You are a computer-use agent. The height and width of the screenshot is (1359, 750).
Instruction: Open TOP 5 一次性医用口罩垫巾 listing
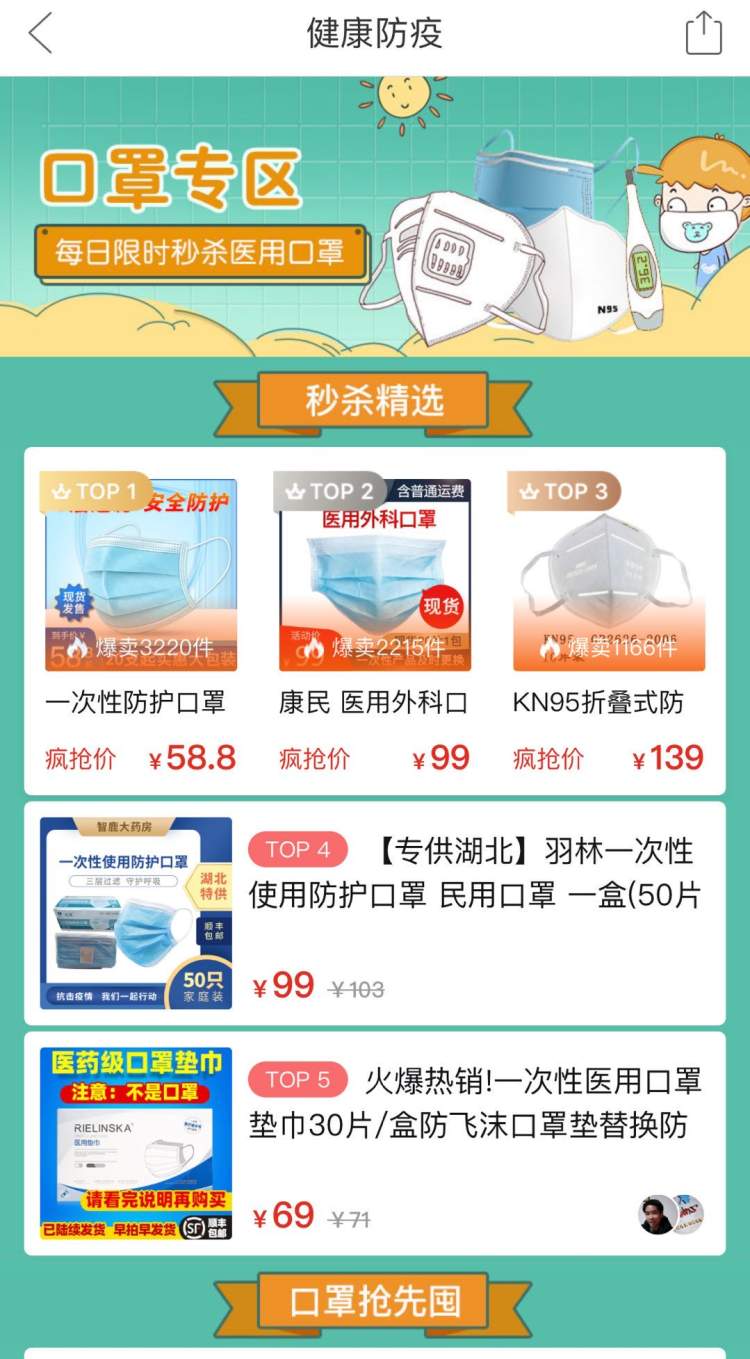(374, 1142)
